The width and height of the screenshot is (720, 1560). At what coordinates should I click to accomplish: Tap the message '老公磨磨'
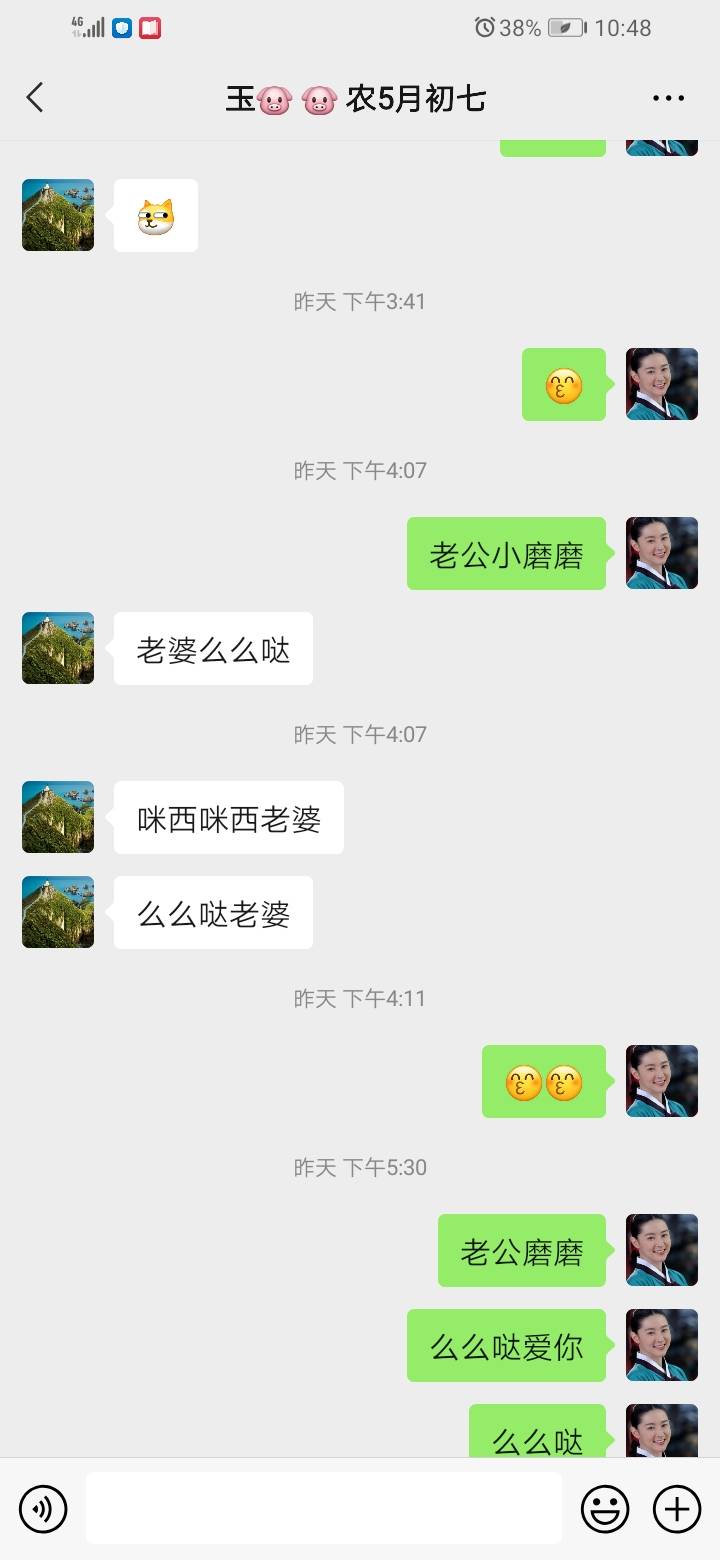pyautogui.click(x=521, y=1251)
